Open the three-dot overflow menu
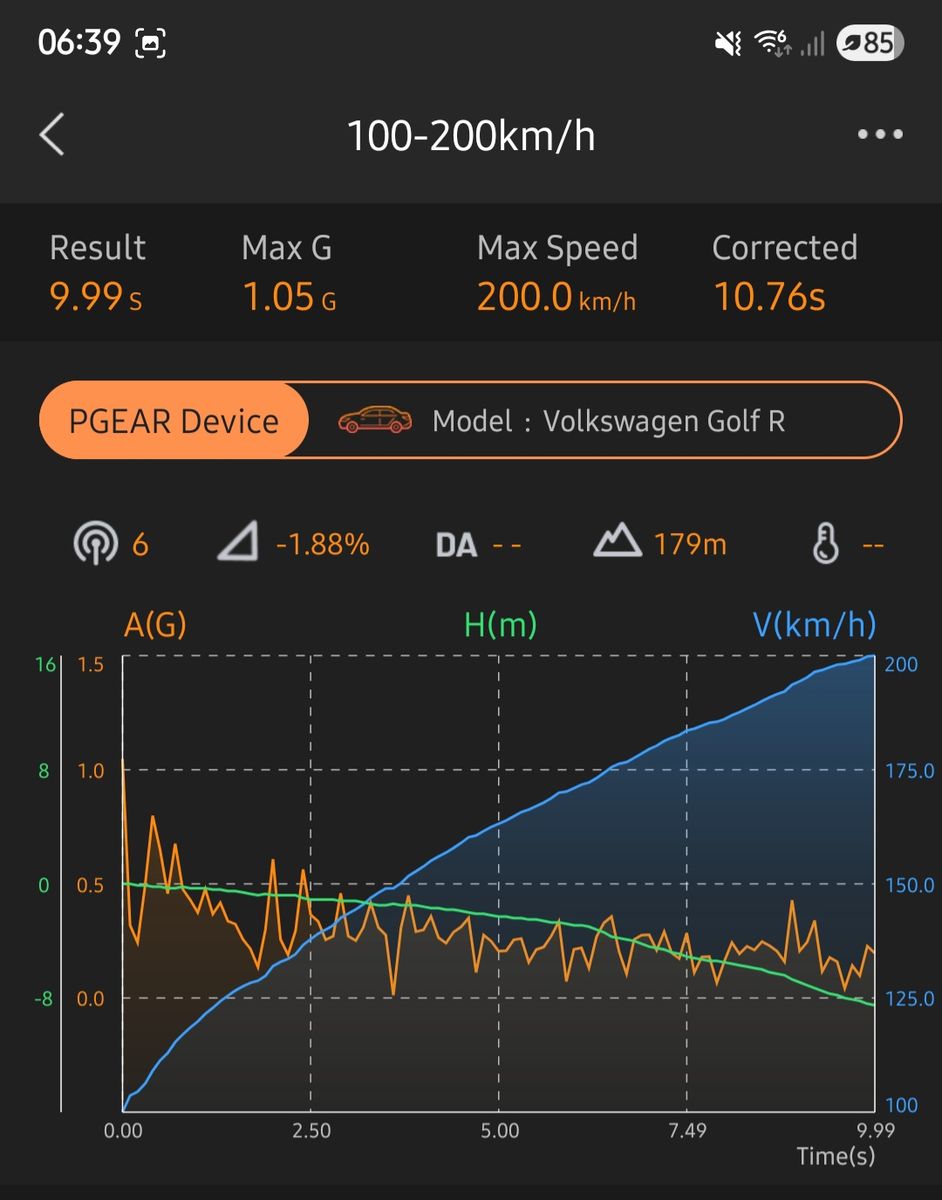The height and width of the screenshot is (1200, 942). tap(880, 134)
